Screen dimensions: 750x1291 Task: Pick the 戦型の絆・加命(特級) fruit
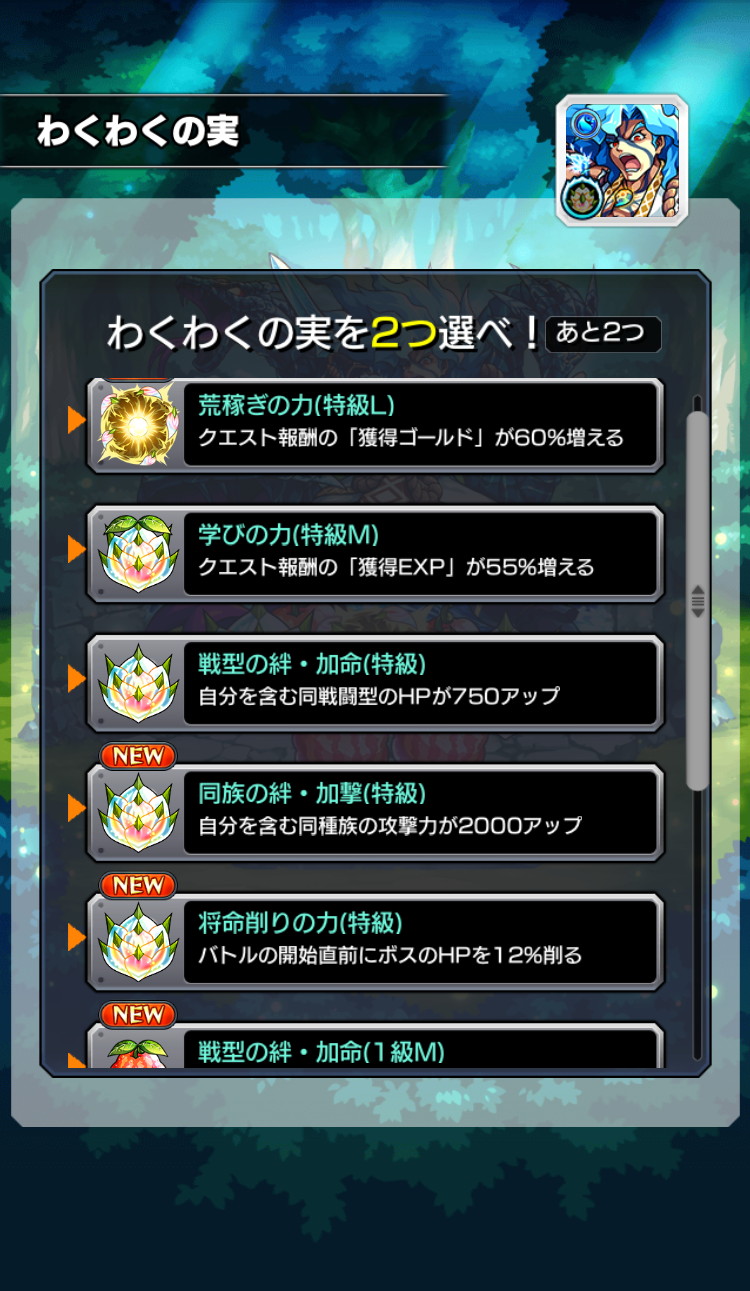point(375,683)
